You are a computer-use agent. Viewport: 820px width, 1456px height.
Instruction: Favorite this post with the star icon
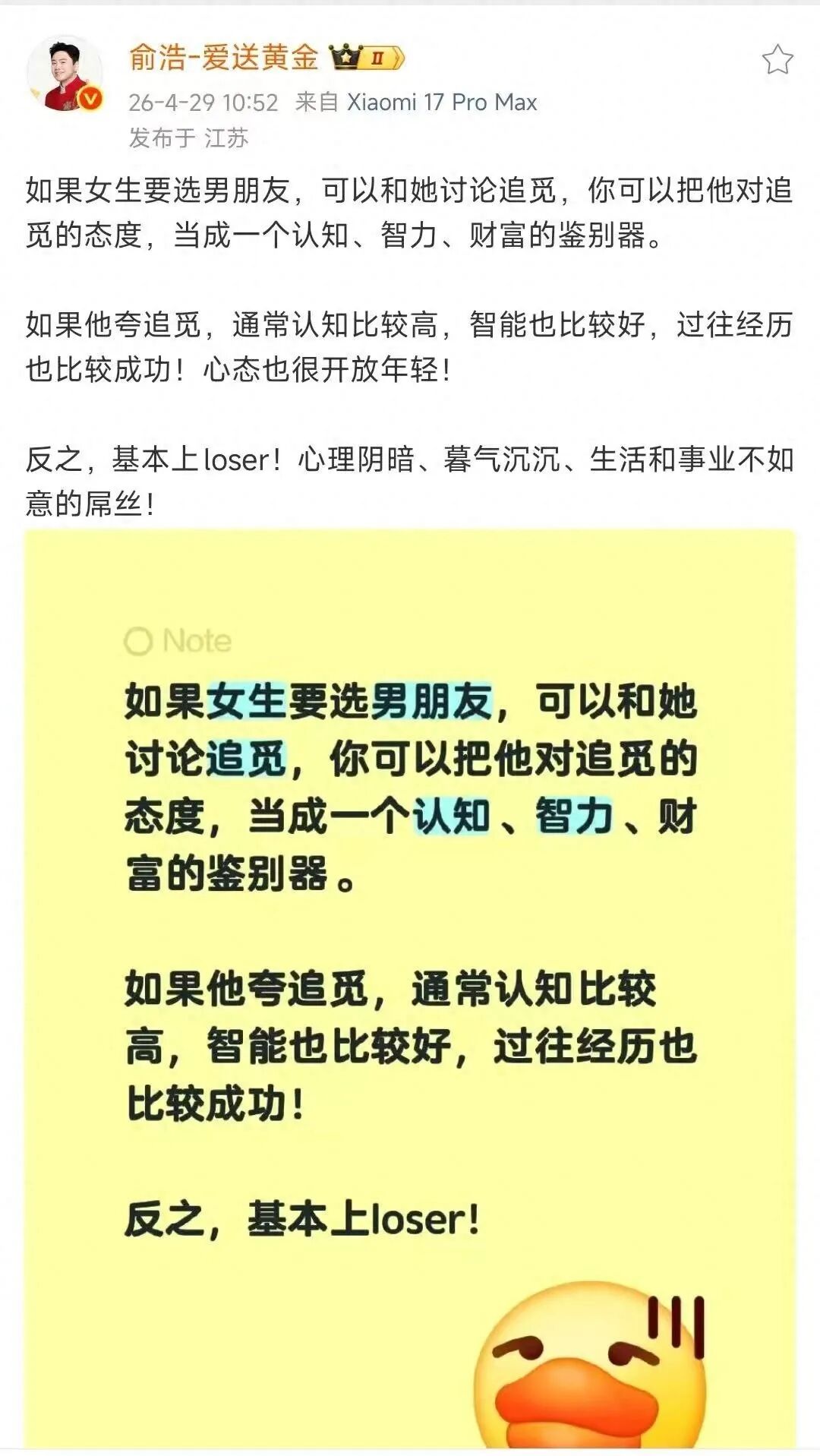(777, 60)
